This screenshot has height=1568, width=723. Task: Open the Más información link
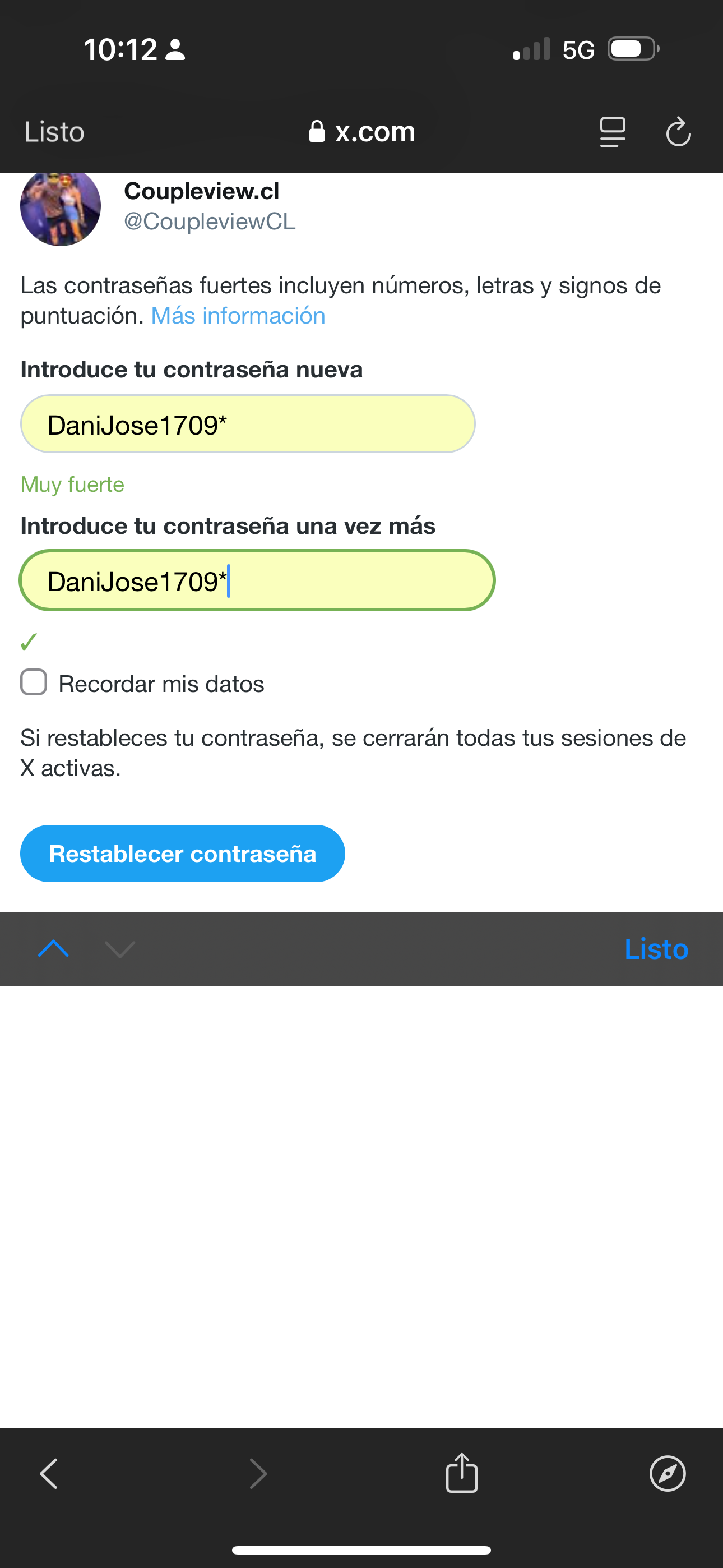[238, 316]
